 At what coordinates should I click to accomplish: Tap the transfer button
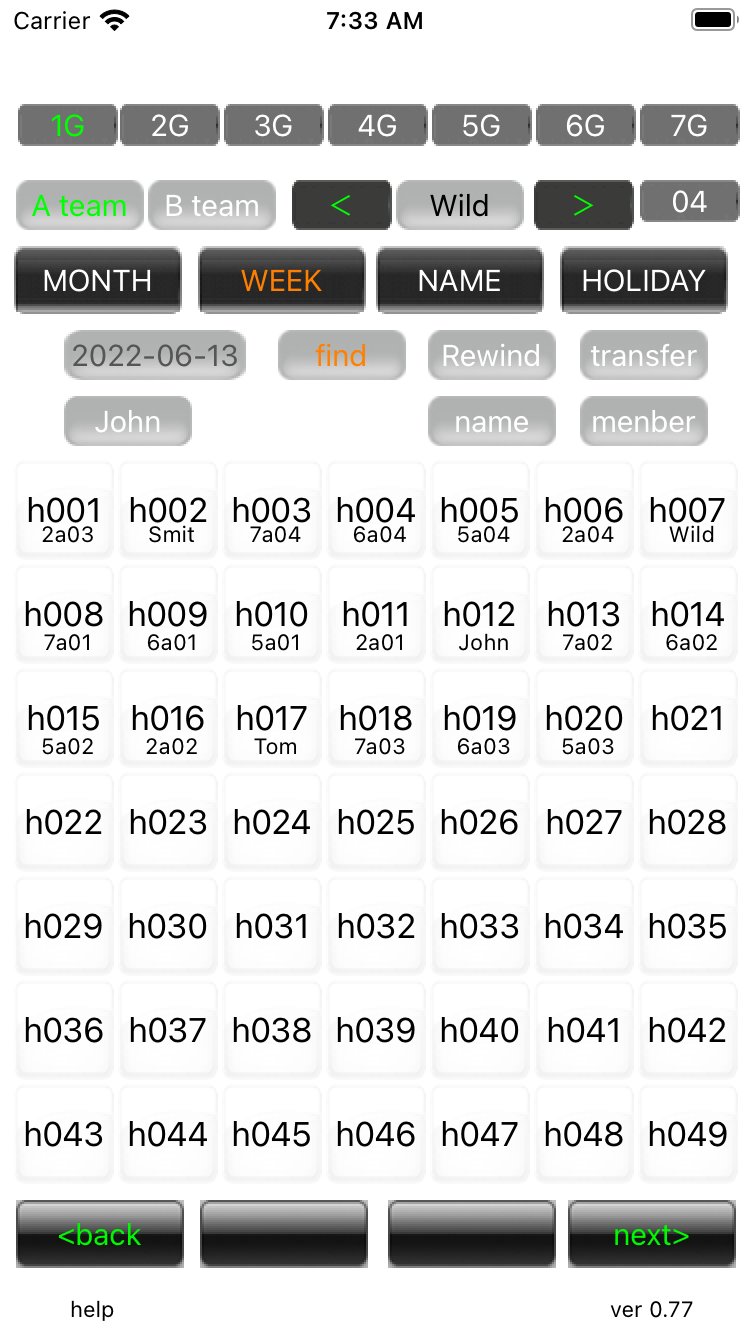(x=643, y=356)
